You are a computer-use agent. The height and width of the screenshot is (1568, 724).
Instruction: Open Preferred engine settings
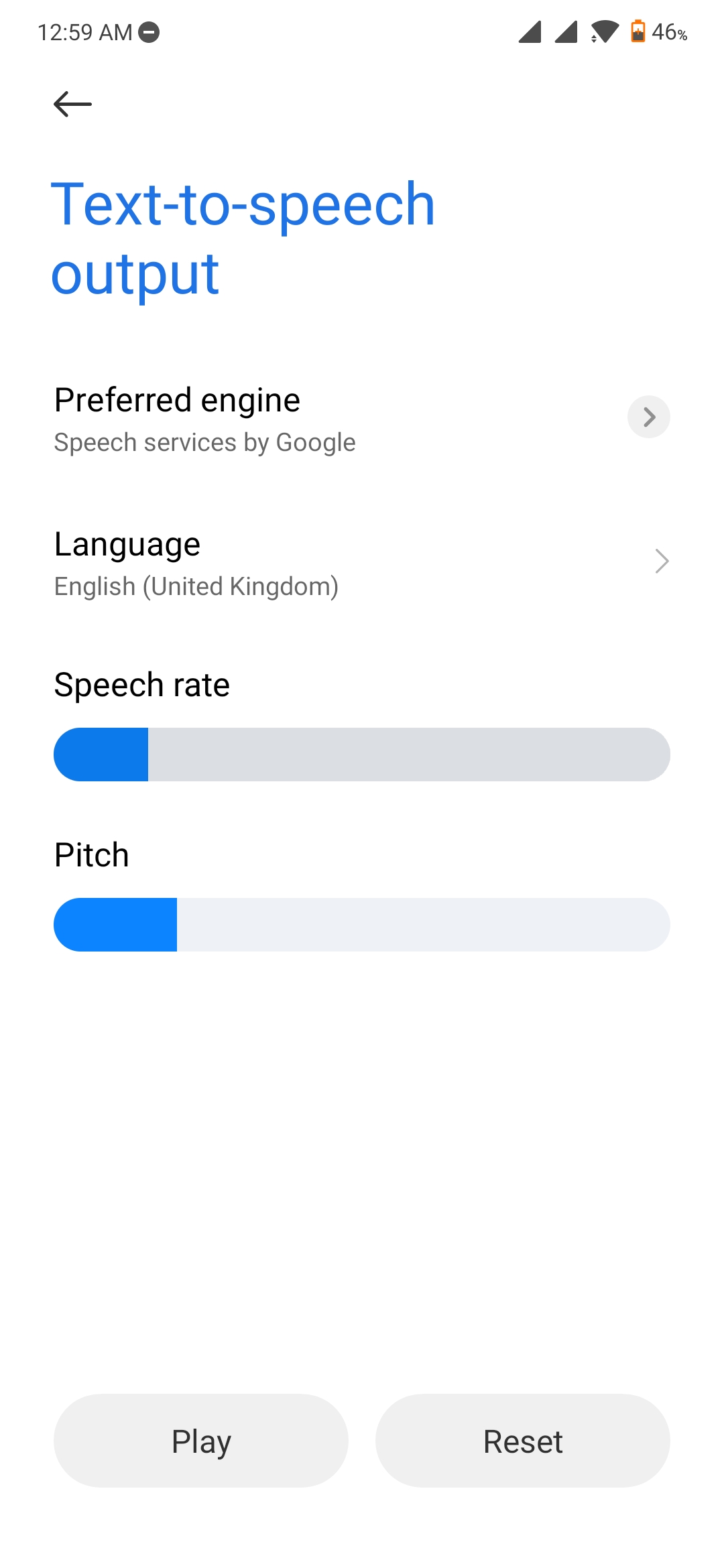[362, 418]
